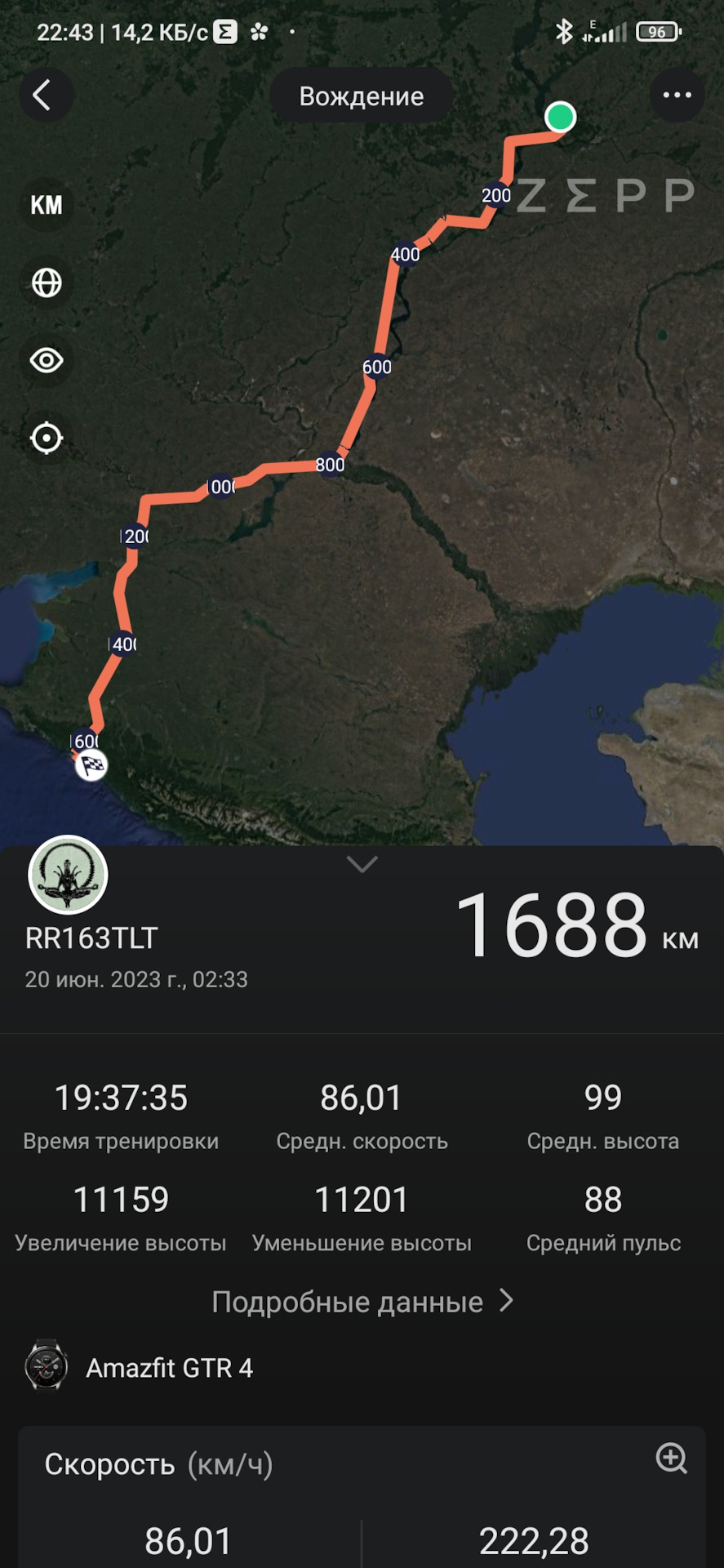Go back from the driving workout
Image resolution: width=724 pixels, height=1568 pixels.
click(46, 96)
